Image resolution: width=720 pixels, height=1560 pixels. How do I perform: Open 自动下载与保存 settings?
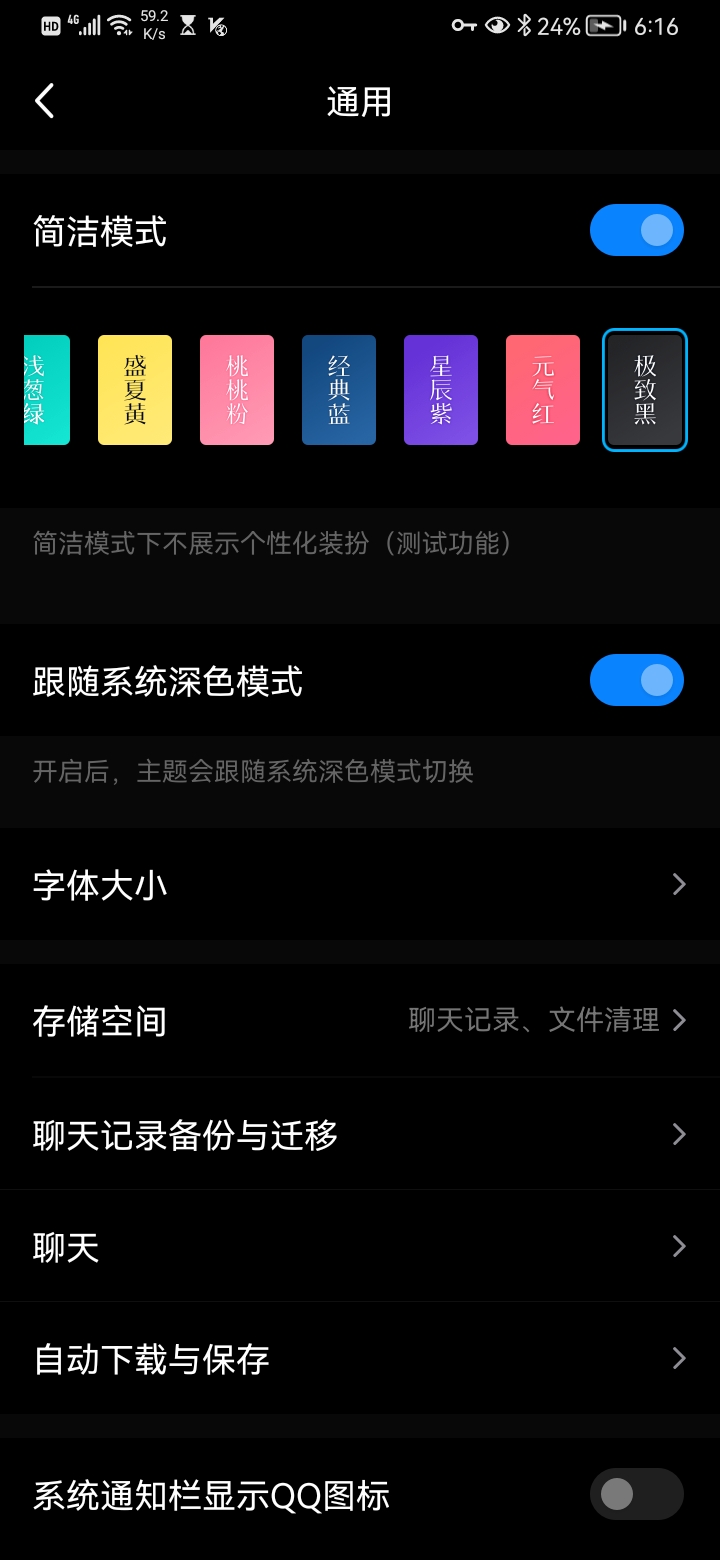(x=360, y=1359)
